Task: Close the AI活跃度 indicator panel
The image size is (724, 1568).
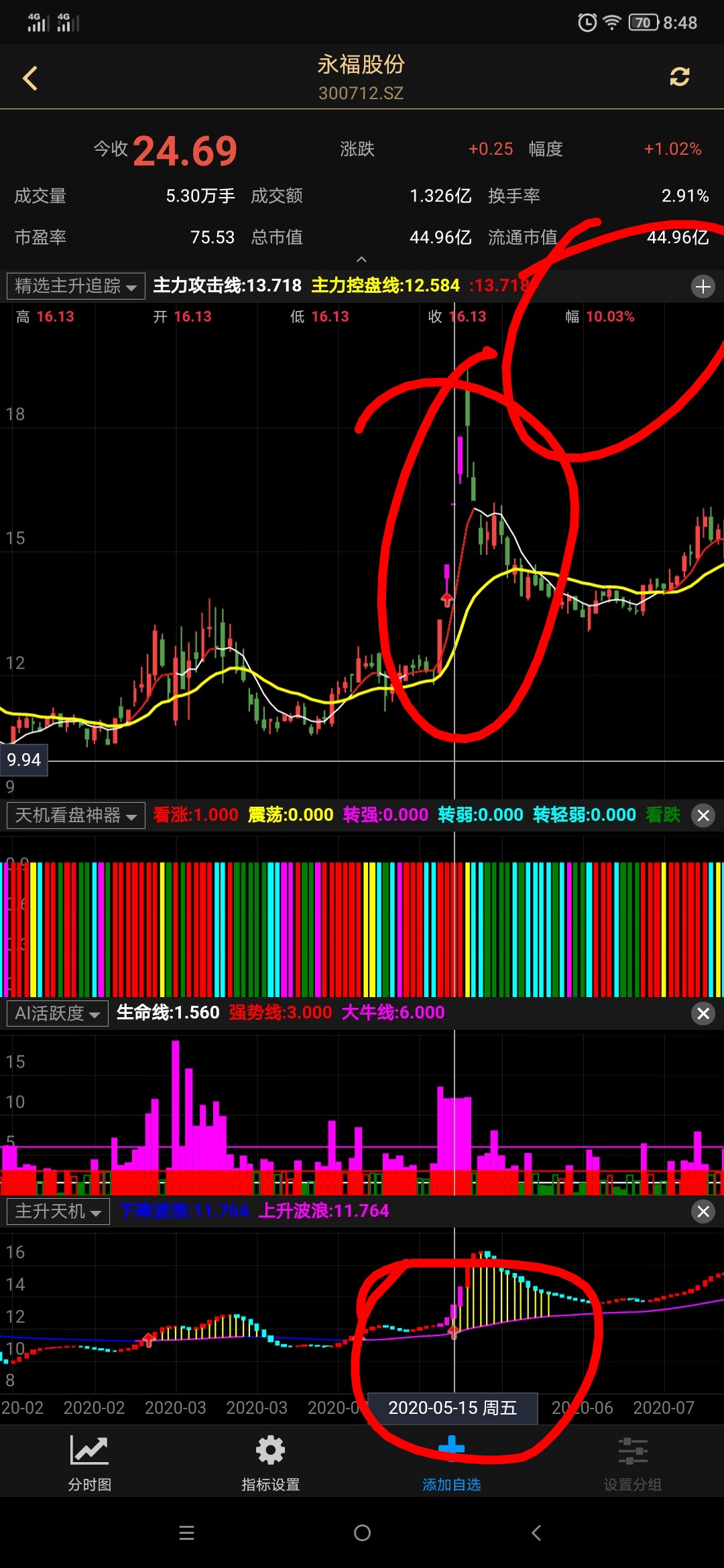Action: click(x=703, y=1013)
